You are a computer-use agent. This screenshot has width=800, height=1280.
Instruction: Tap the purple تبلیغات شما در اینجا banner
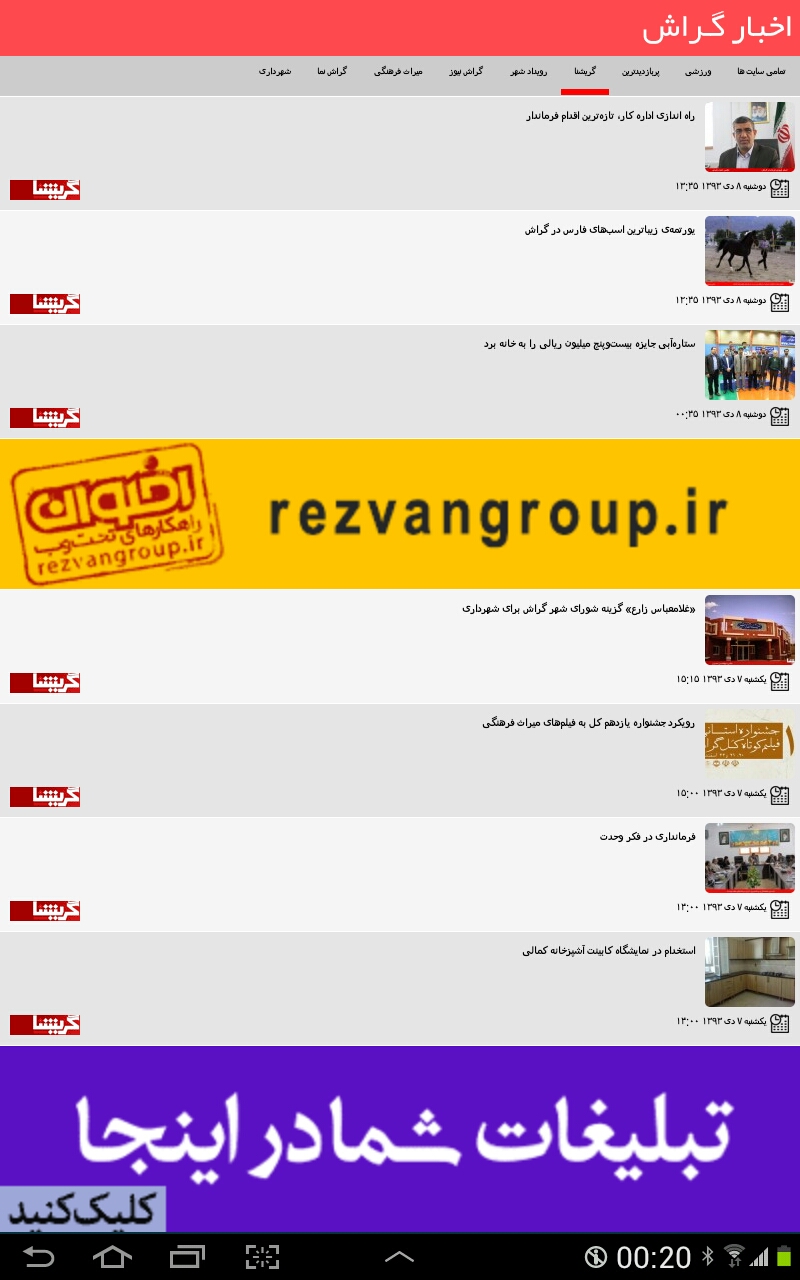[400, 1139]
